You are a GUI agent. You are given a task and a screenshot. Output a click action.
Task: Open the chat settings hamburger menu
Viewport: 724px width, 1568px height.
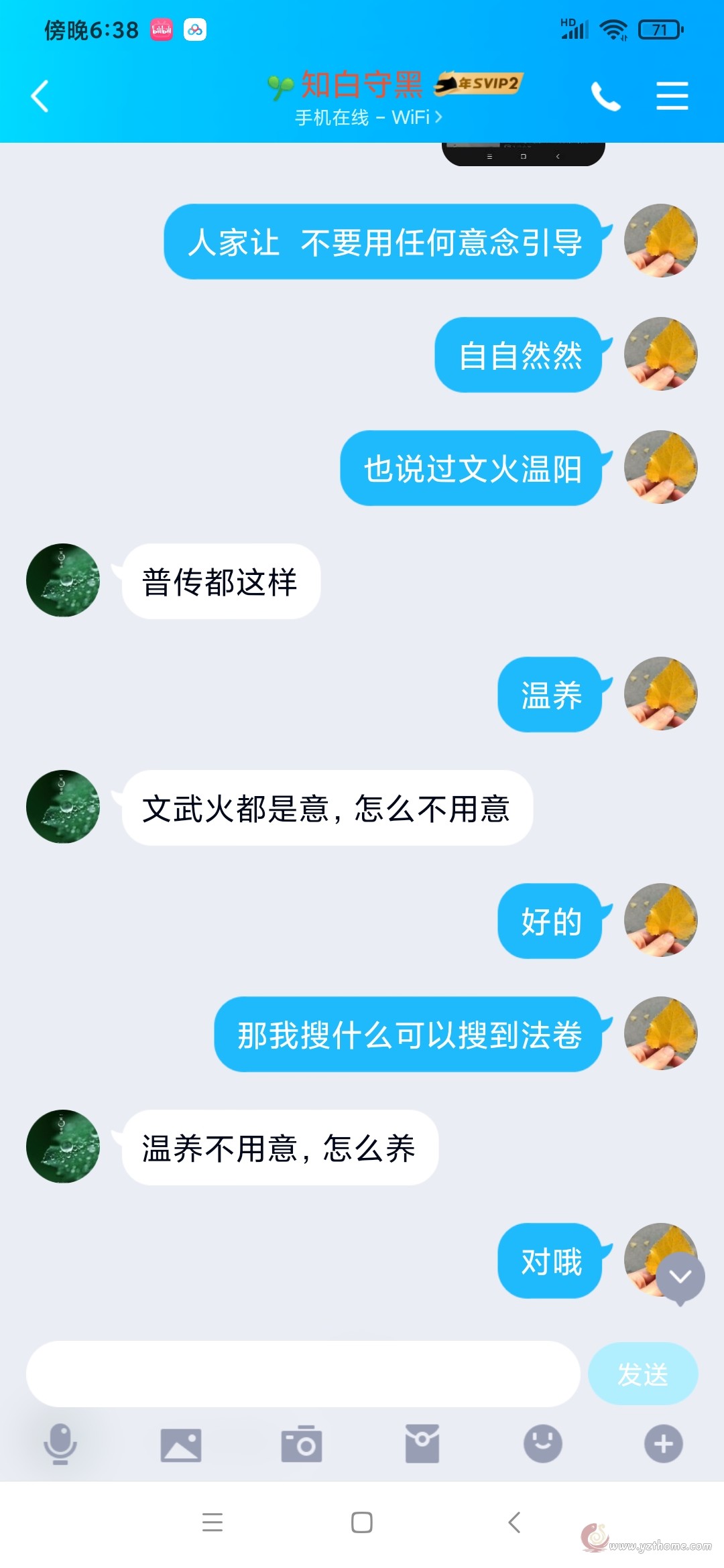pos(672,96)
